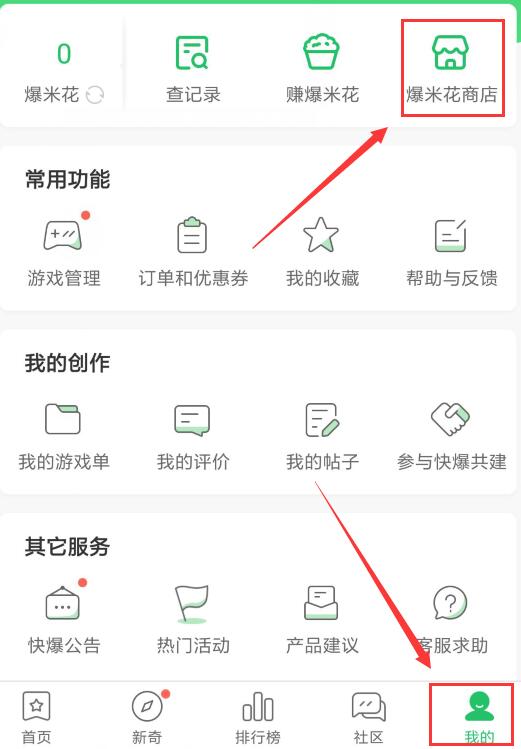Open 查记录 records
Screen dimensions: 521x749
(x=193, y=69)
